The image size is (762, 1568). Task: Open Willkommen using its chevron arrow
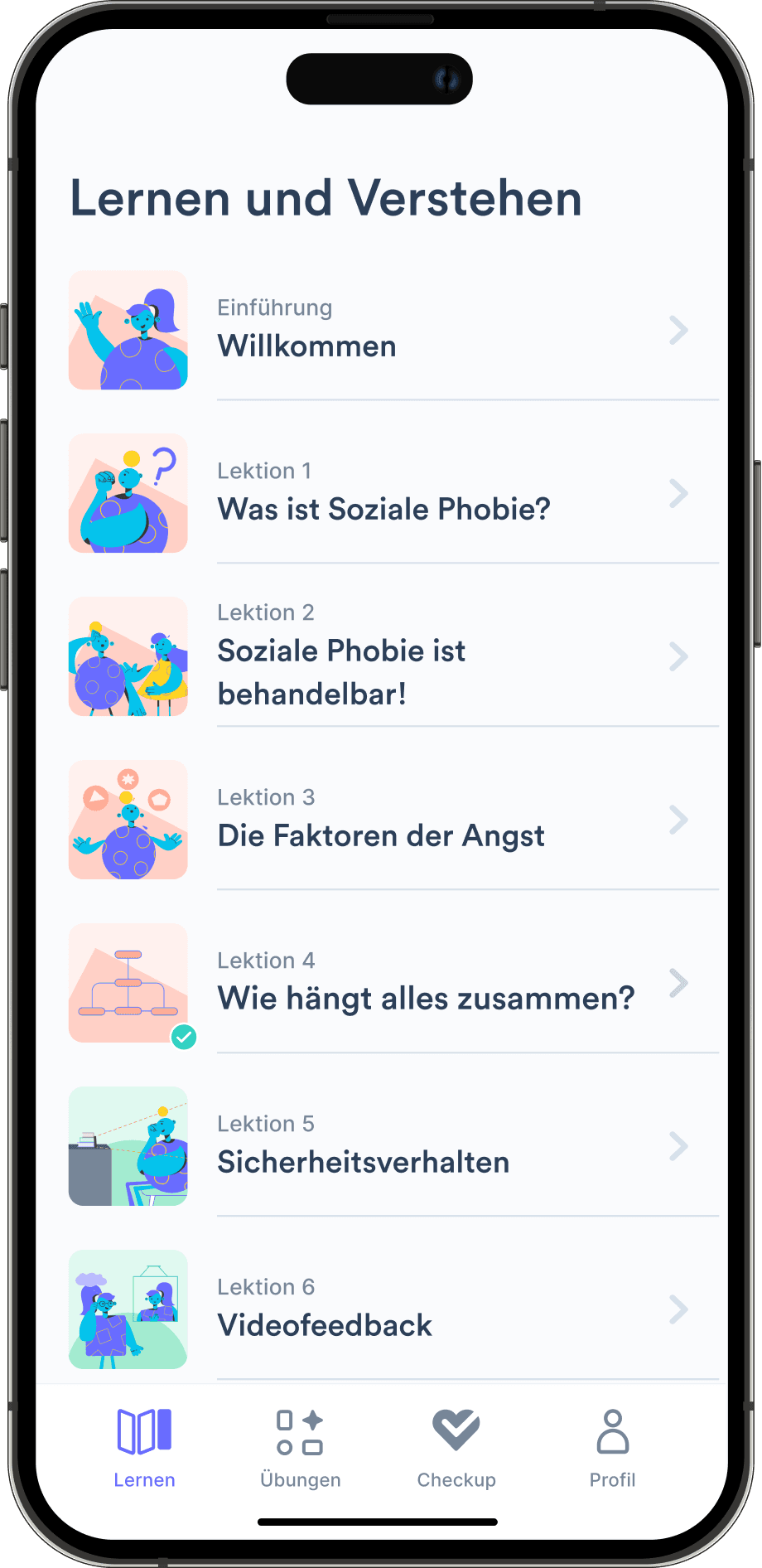tap(678, 330)
